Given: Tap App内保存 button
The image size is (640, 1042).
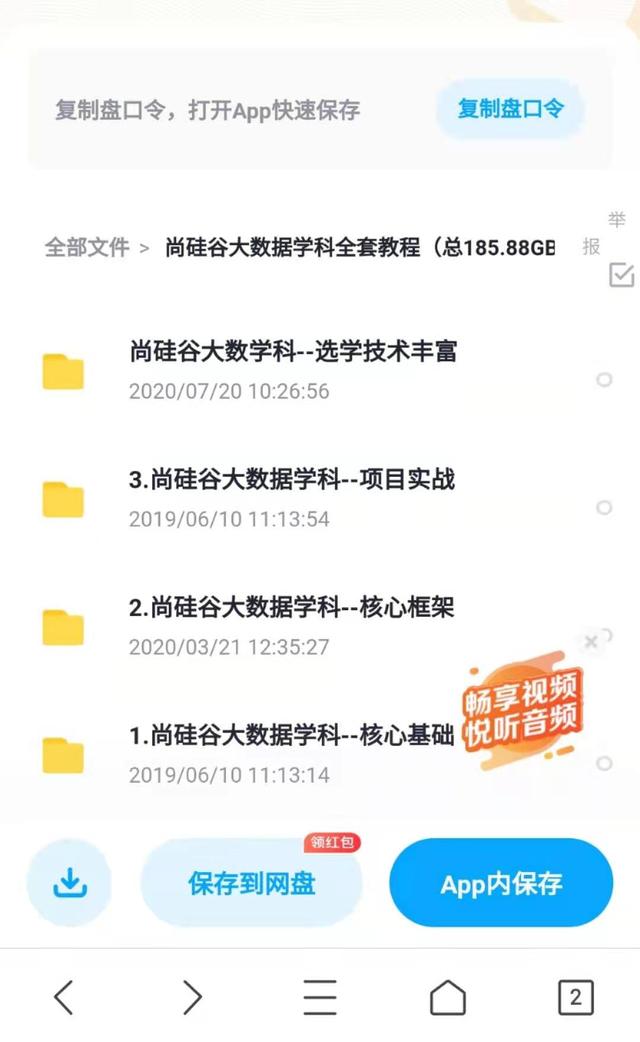Looking at the screenshot, I should 500,884.
